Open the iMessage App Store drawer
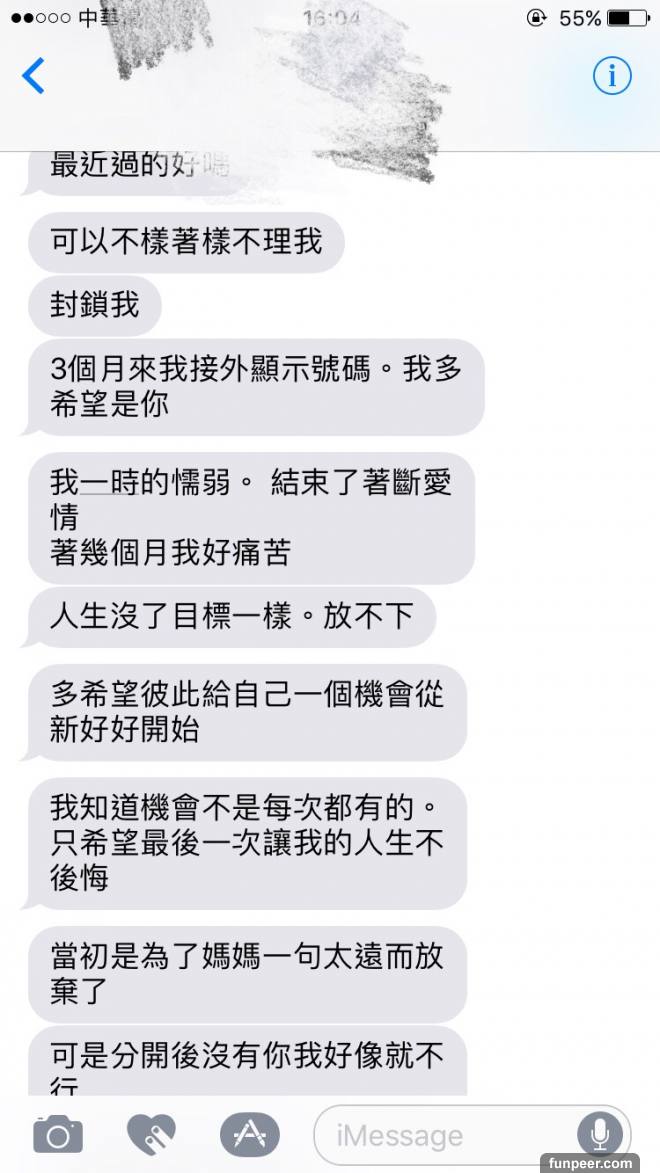The image size is (660, 1173). tap(249, 1134)
